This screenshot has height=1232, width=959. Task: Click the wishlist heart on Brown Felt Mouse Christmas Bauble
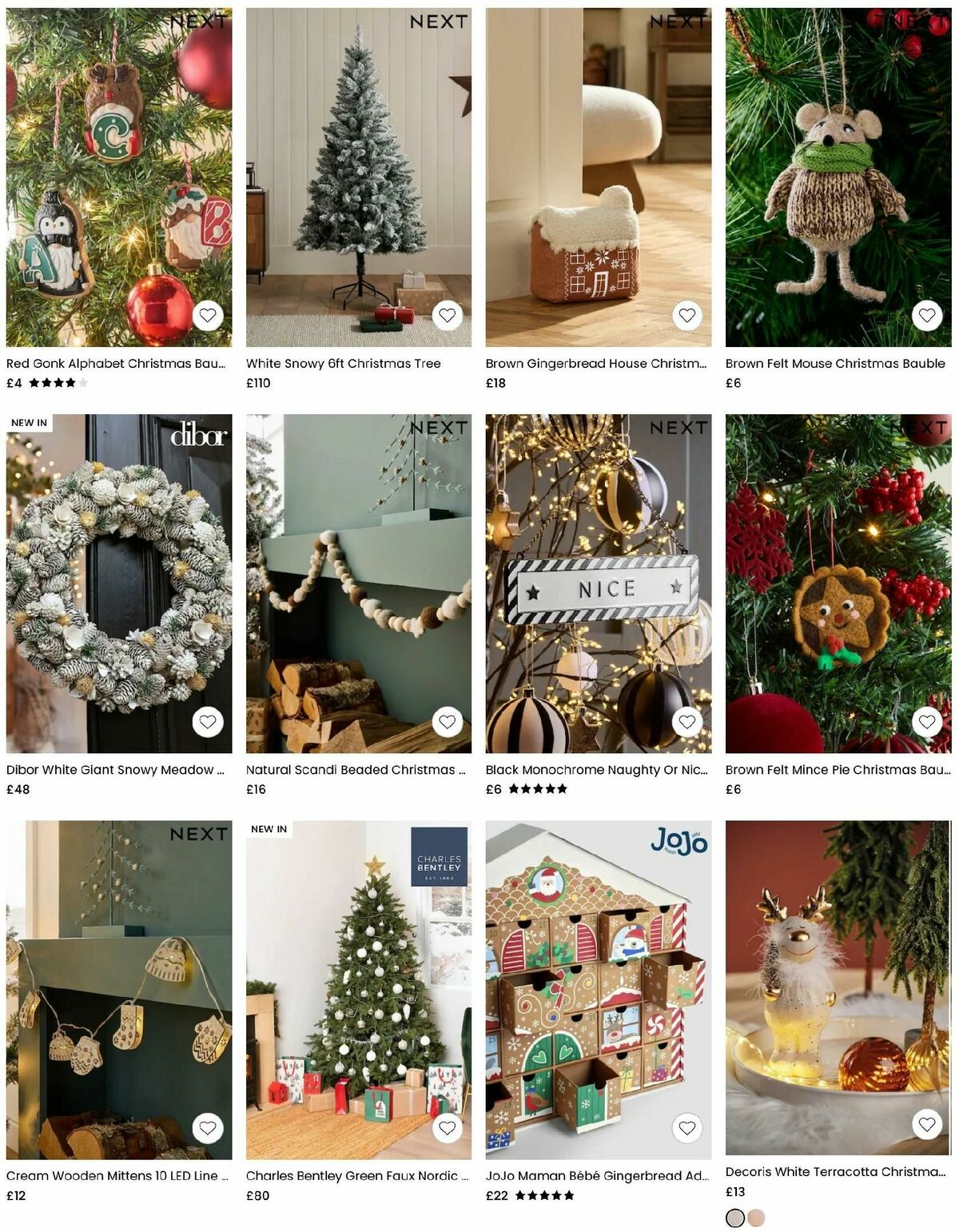(927, 315)
